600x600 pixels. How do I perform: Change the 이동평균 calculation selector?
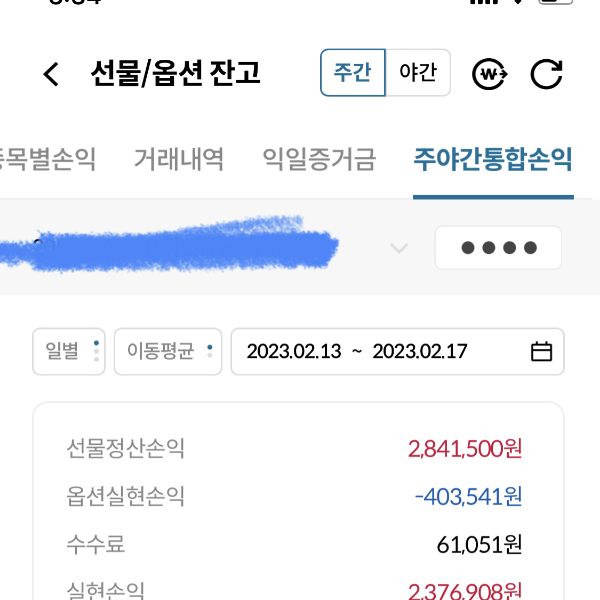pyautogui.click(x=167, y=351)
